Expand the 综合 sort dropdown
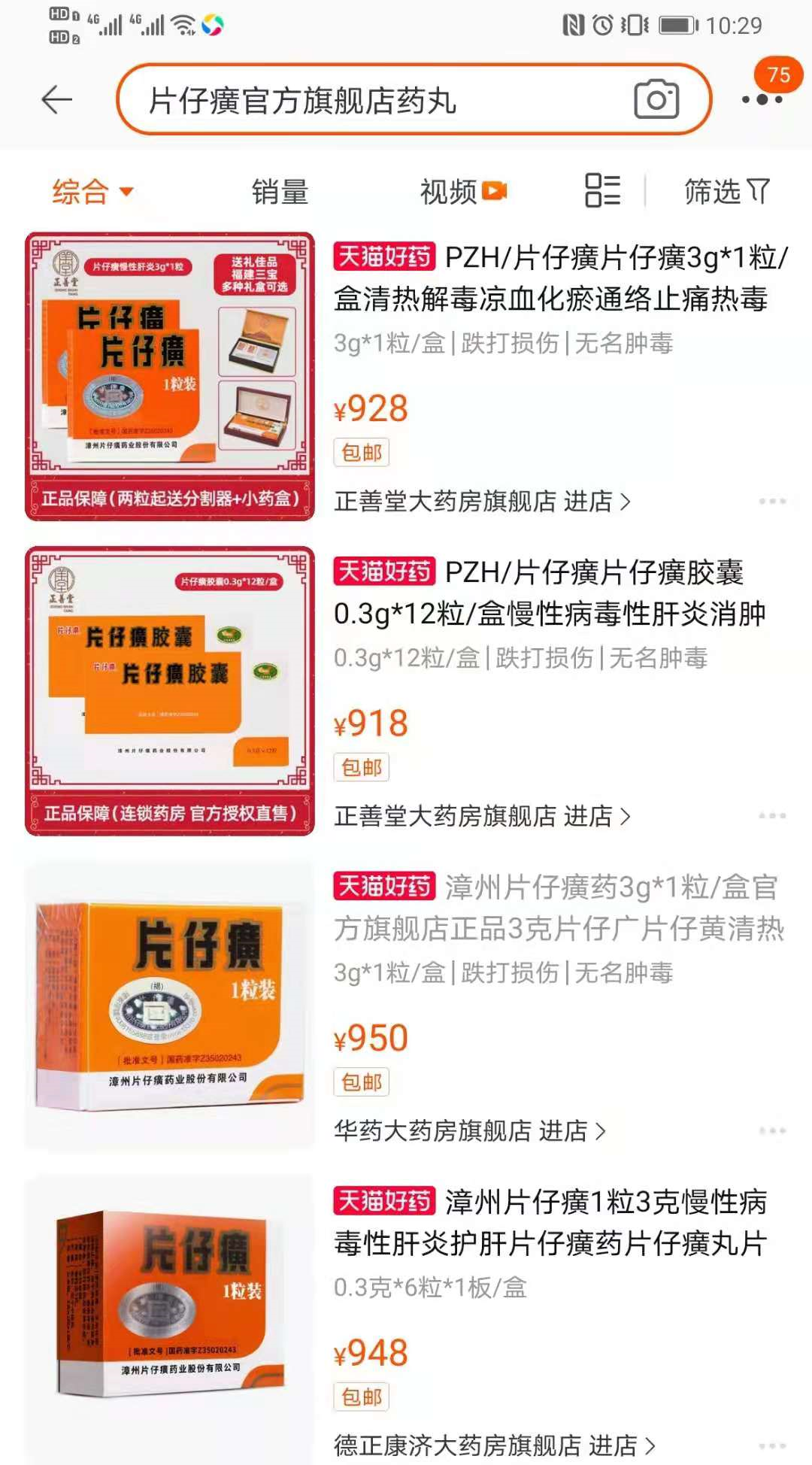This screenshot has width=812, height=1465. pyautogui.click(x=92, y=192)
